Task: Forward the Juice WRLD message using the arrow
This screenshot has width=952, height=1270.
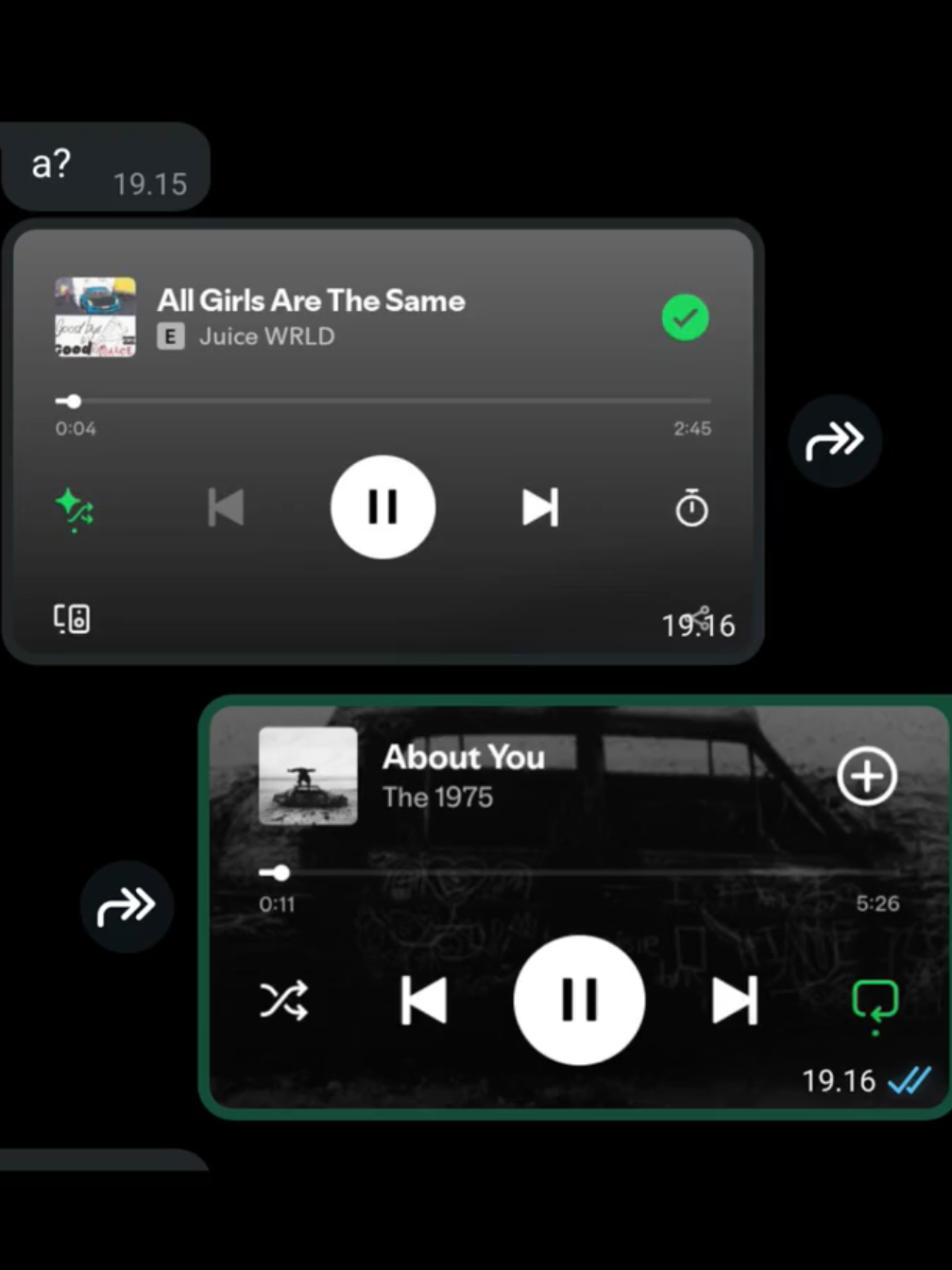Action: [x=834, y=439]
